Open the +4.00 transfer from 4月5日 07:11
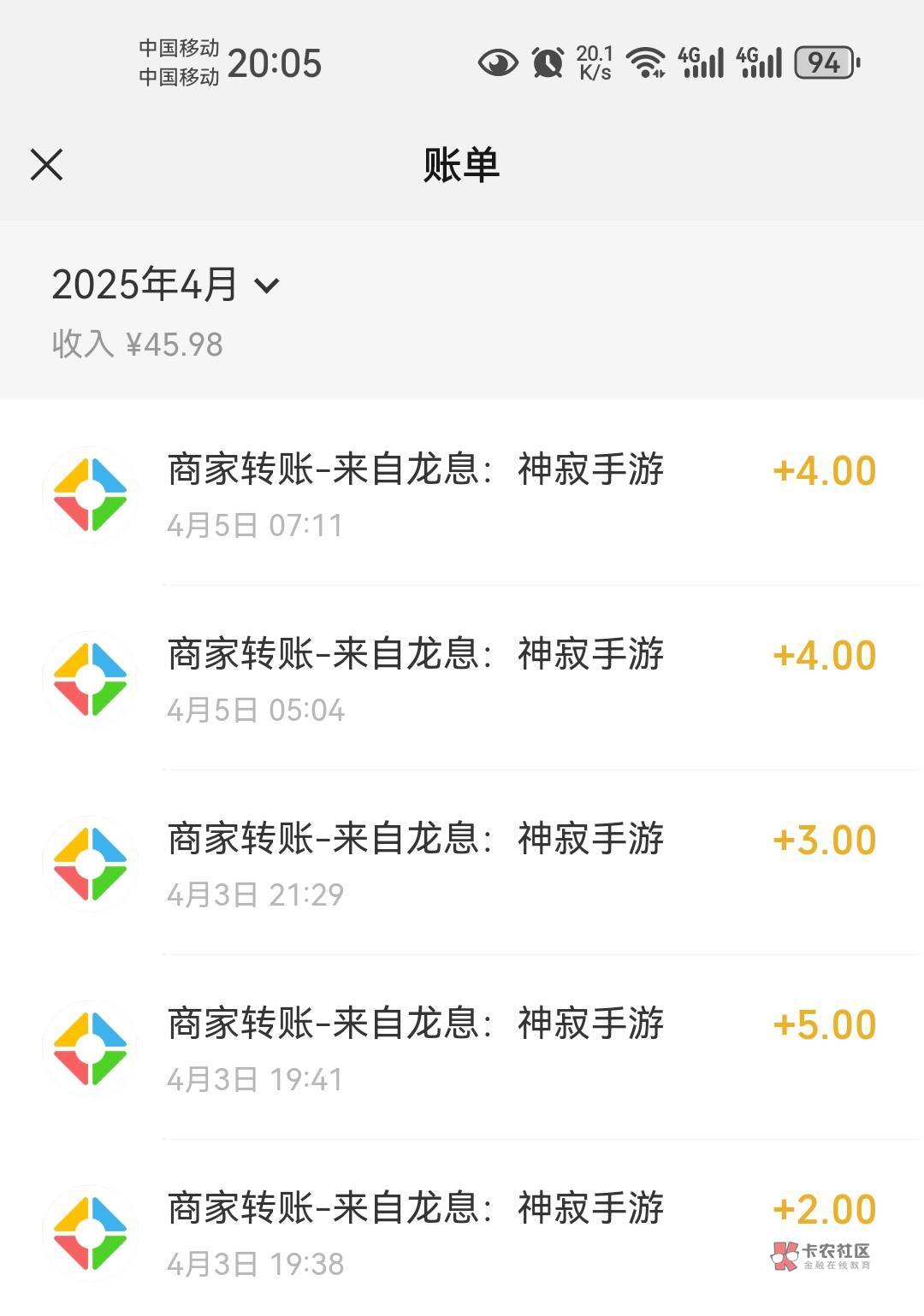The height and width of the screenshot is (1316, 924). coord(462,494)
